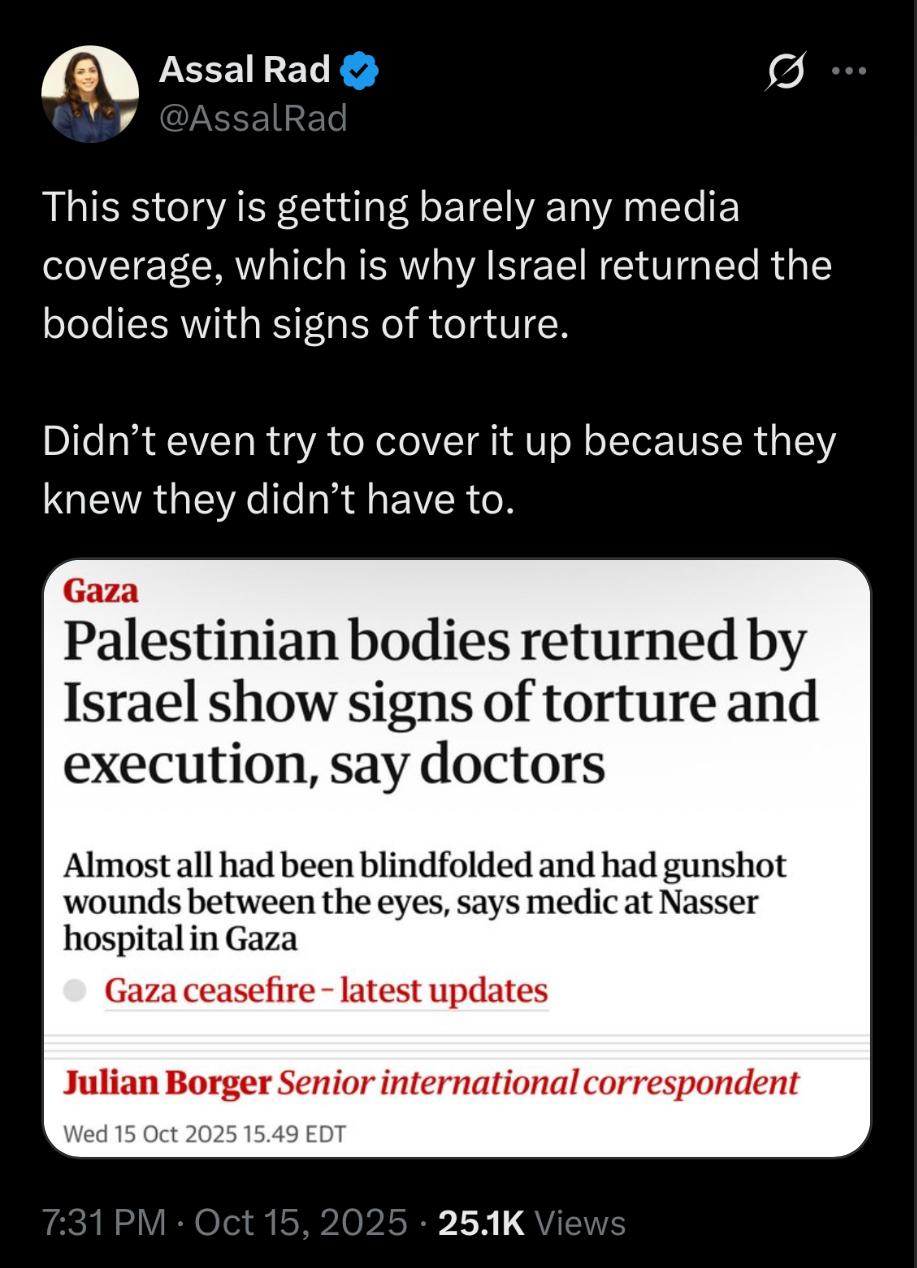Open the Grok explain icon
Screen dimensions: 917x1268
click(783, 74)
